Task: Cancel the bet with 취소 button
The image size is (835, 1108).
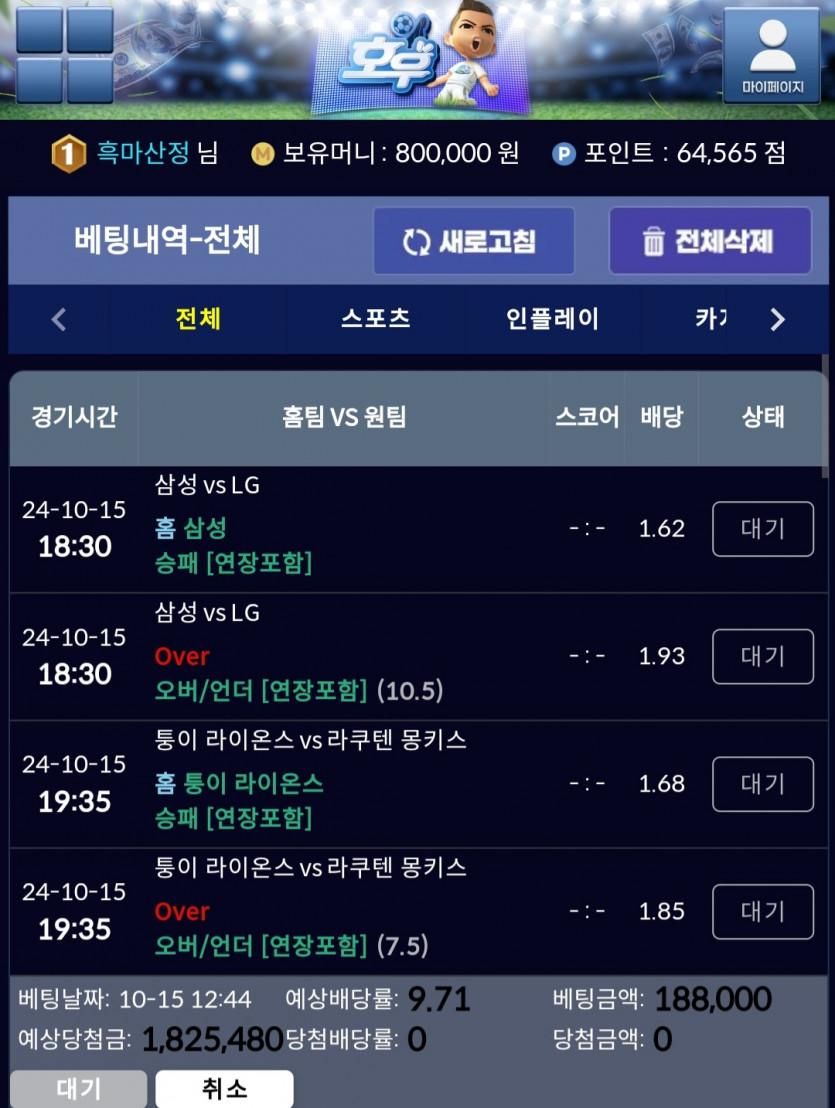Action: (224, 1088)
